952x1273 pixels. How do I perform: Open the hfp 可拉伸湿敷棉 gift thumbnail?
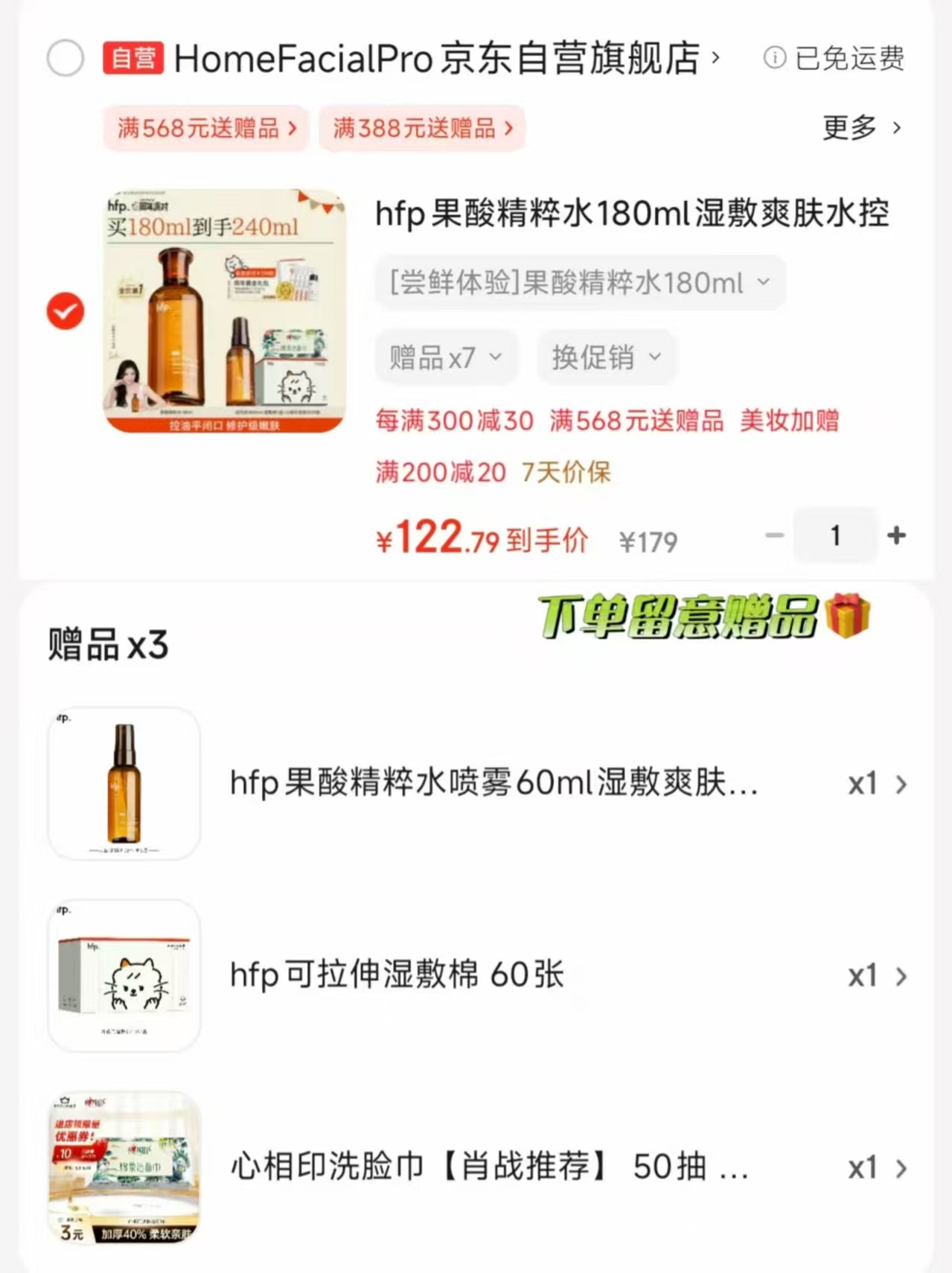[123, 975]
